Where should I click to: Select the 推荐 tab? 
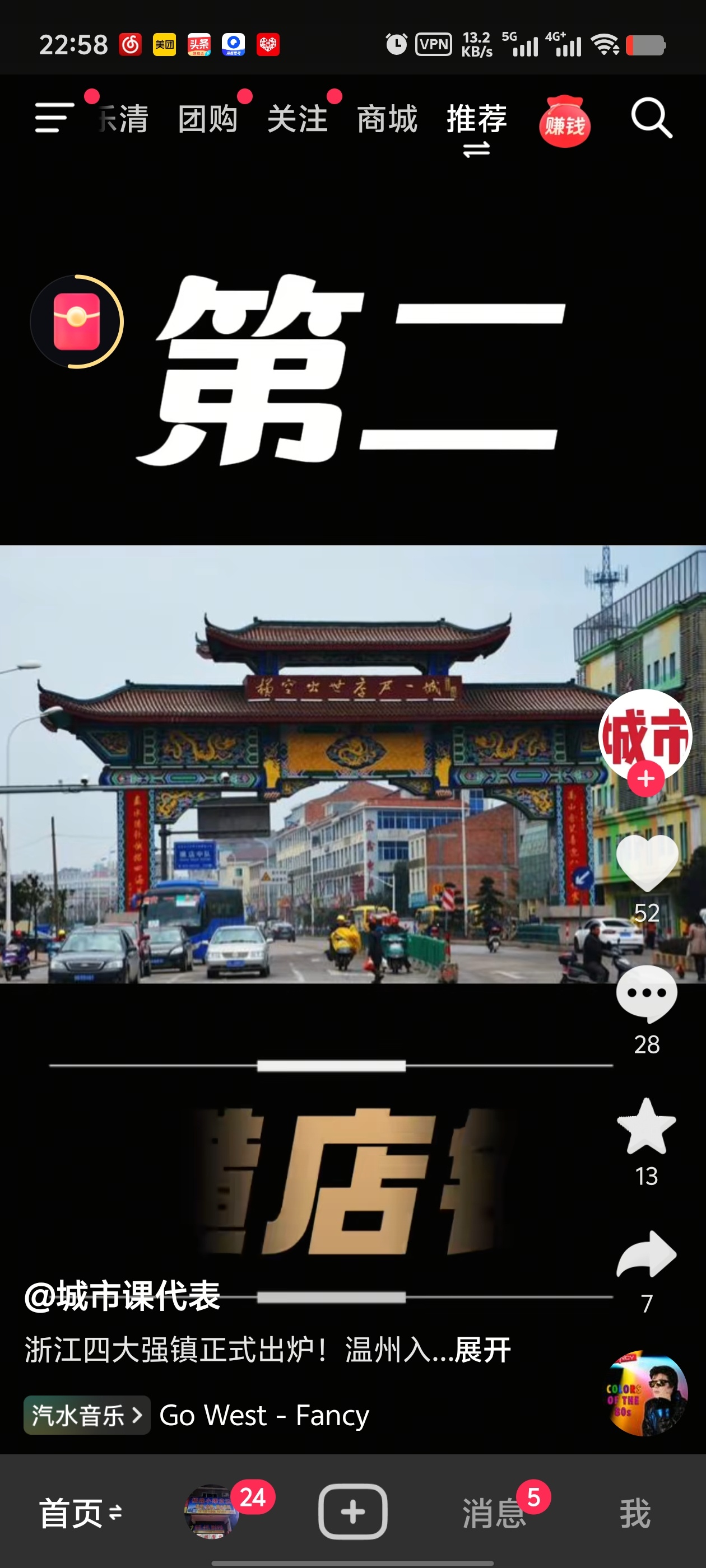coord(476,119)
